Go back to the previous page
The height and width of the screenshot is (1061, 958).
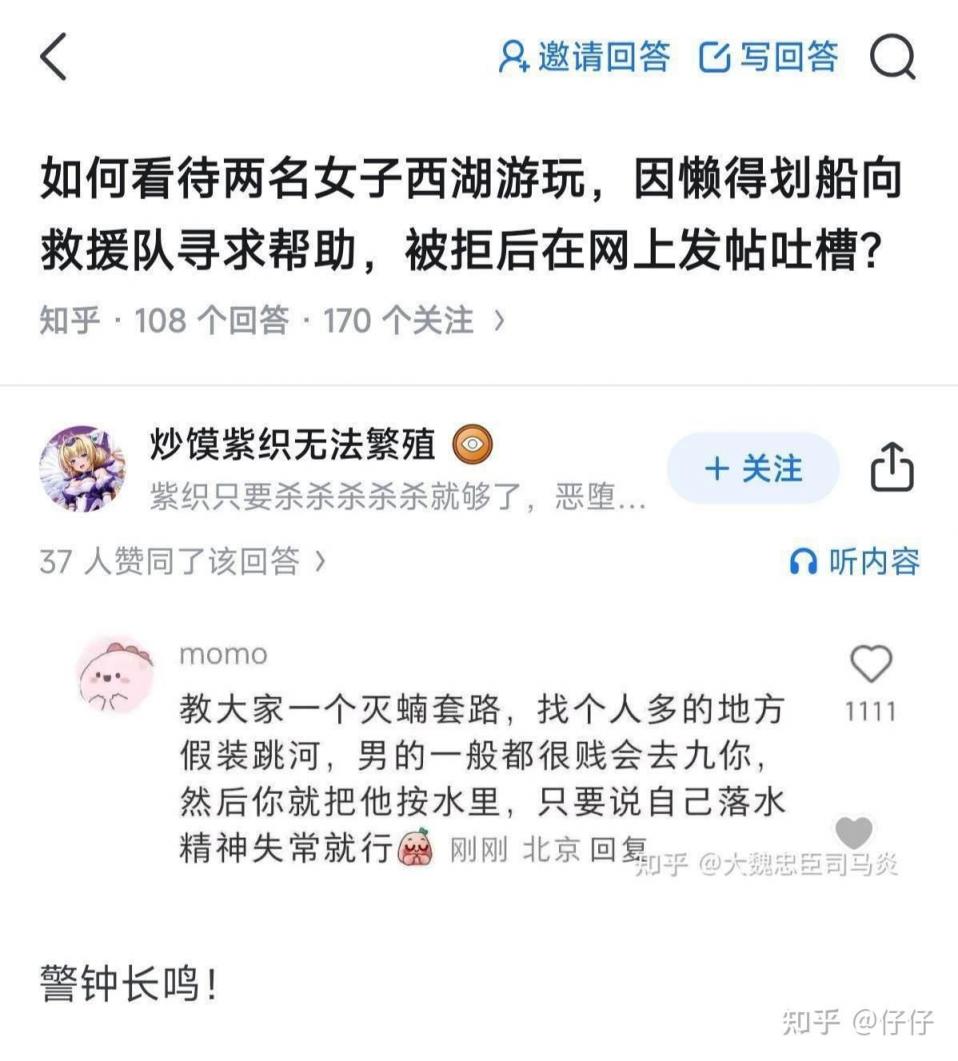54,57
